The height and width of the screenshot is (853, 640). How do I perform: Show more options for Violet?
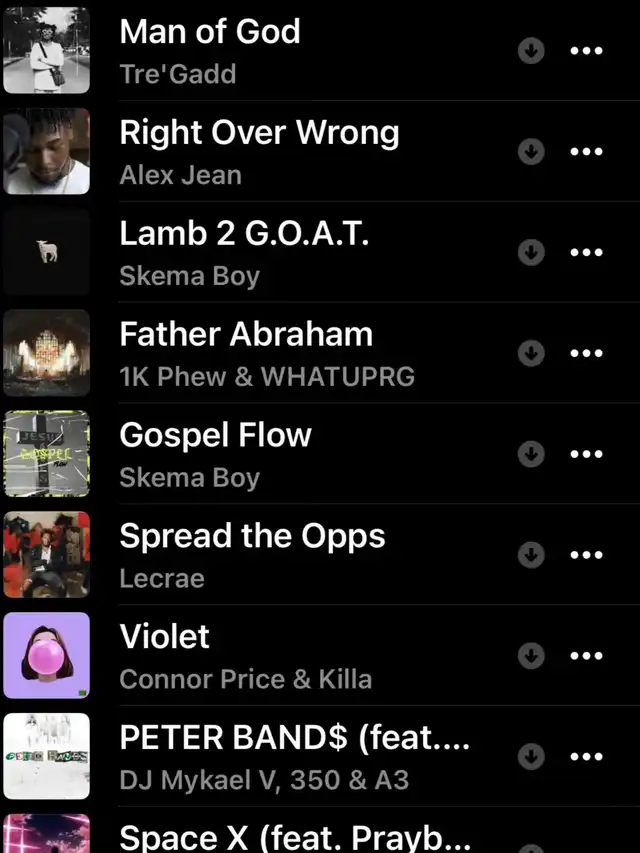click(x=586, y=656)
